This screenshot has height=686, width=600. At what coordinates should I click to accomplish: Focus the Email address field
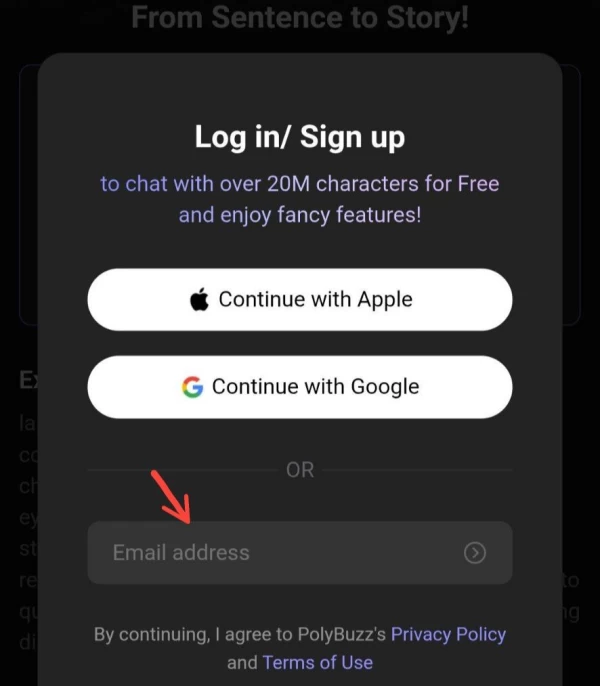coord(270,552)
